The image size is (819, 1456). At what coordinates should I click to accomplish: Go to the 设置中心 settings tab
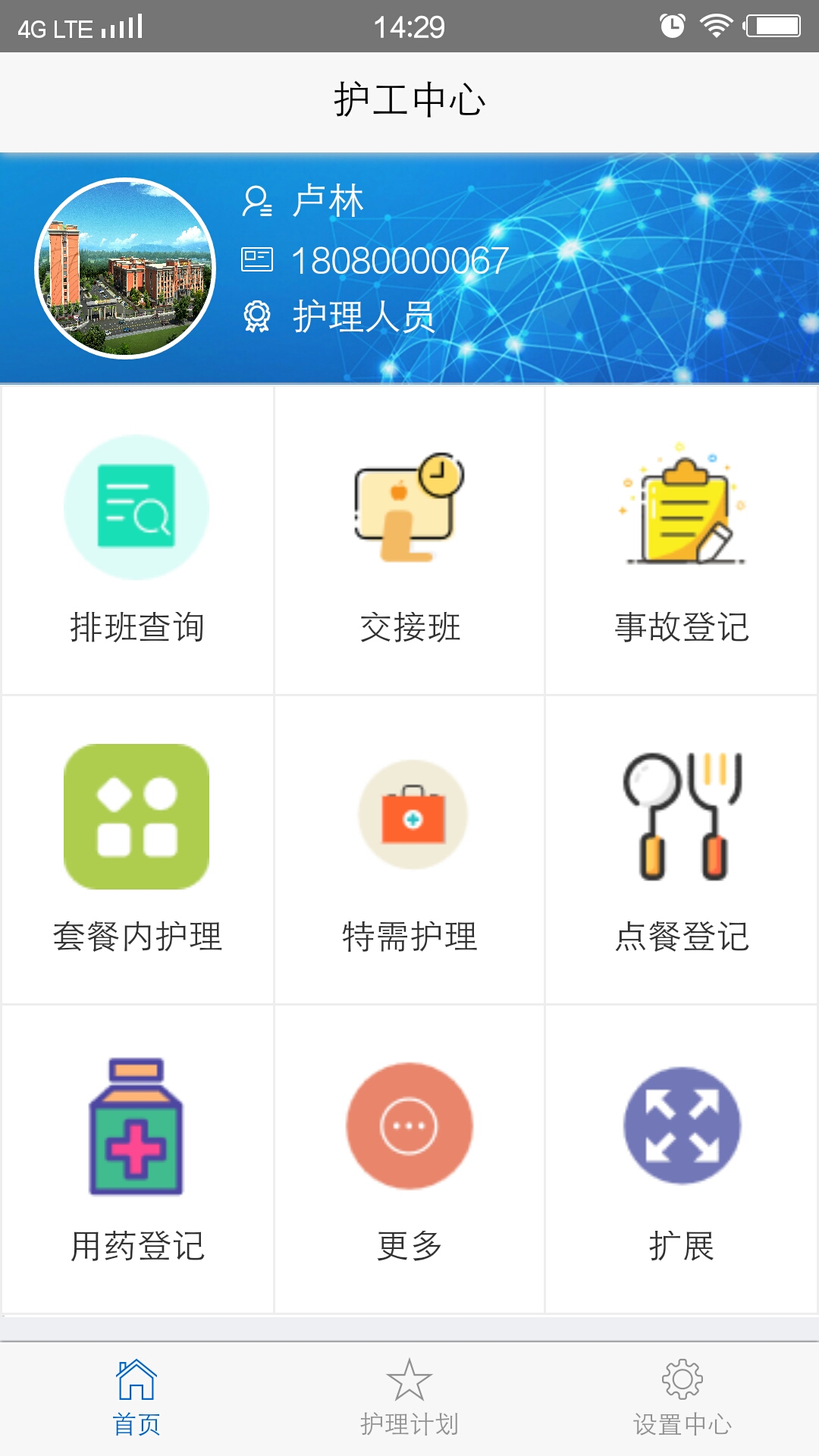pos(682,1398)
